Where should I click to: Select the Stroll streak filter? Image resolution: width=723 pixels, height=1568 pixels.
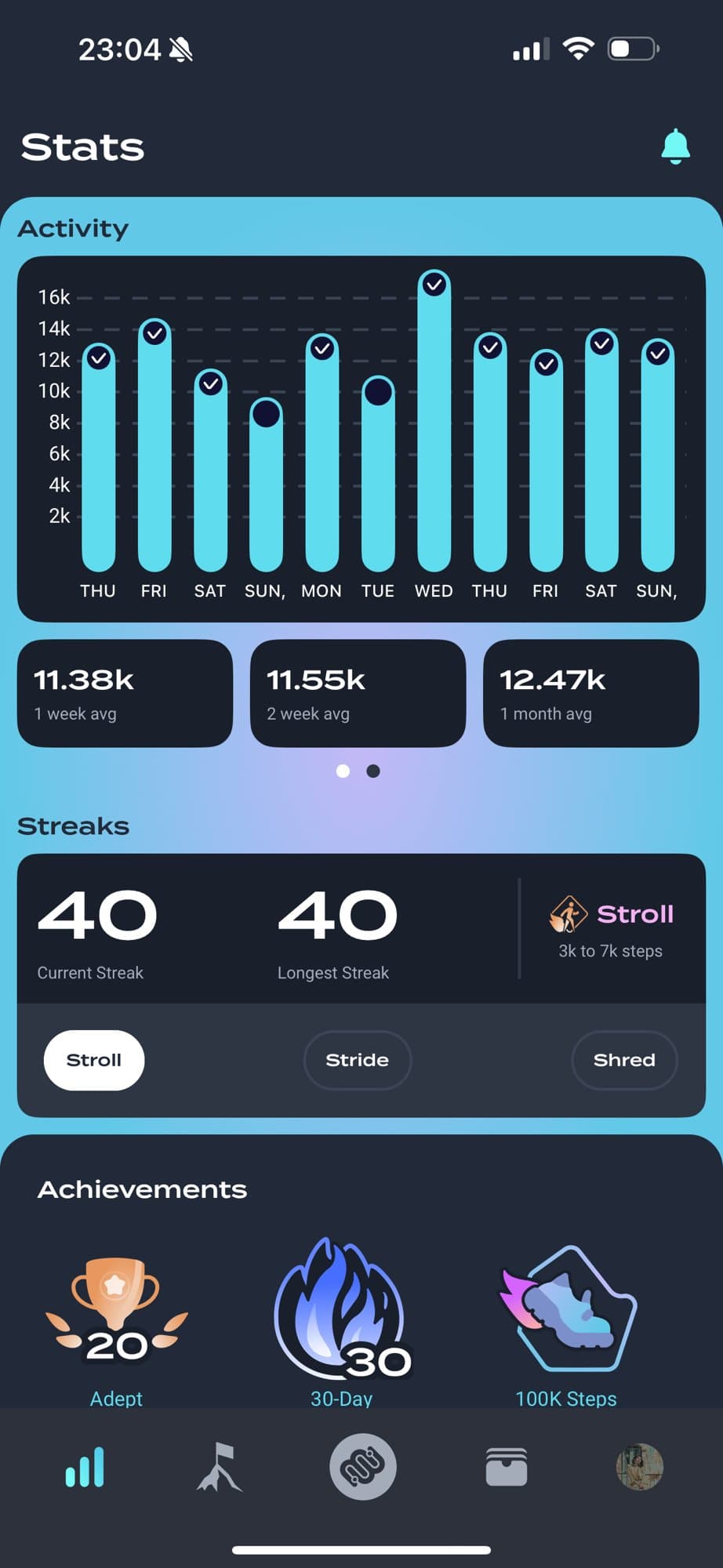94,1060
